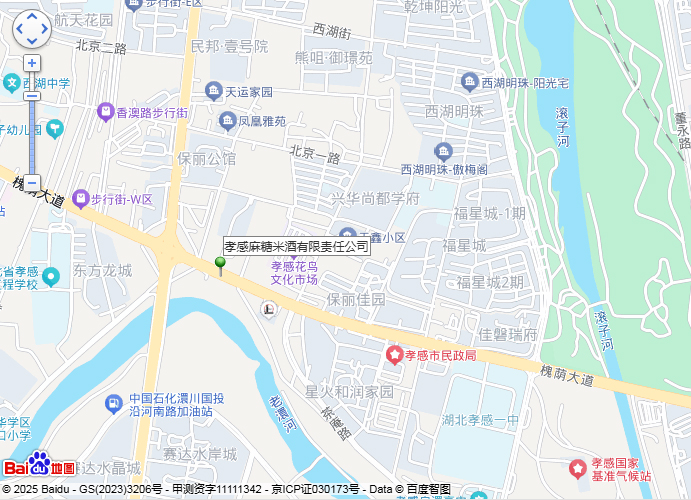
Task: Select the 孝感国家基准气候站 map marker
Action: 577,468
